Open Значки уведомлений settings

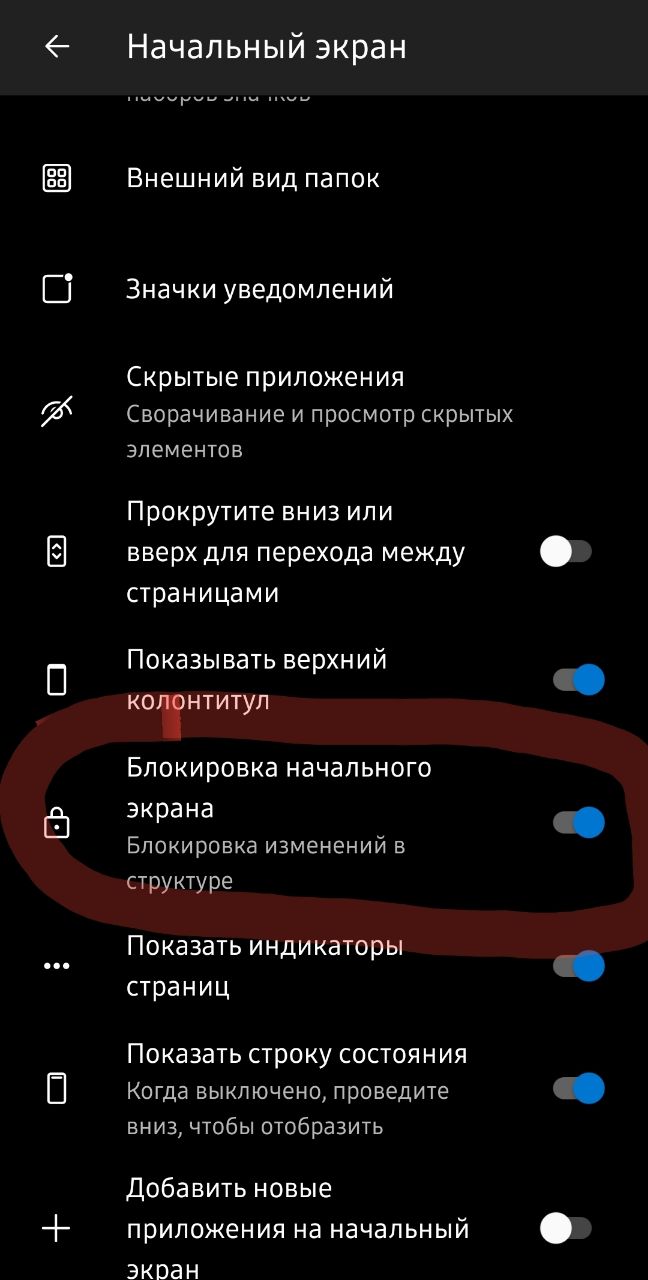[260, 290]
